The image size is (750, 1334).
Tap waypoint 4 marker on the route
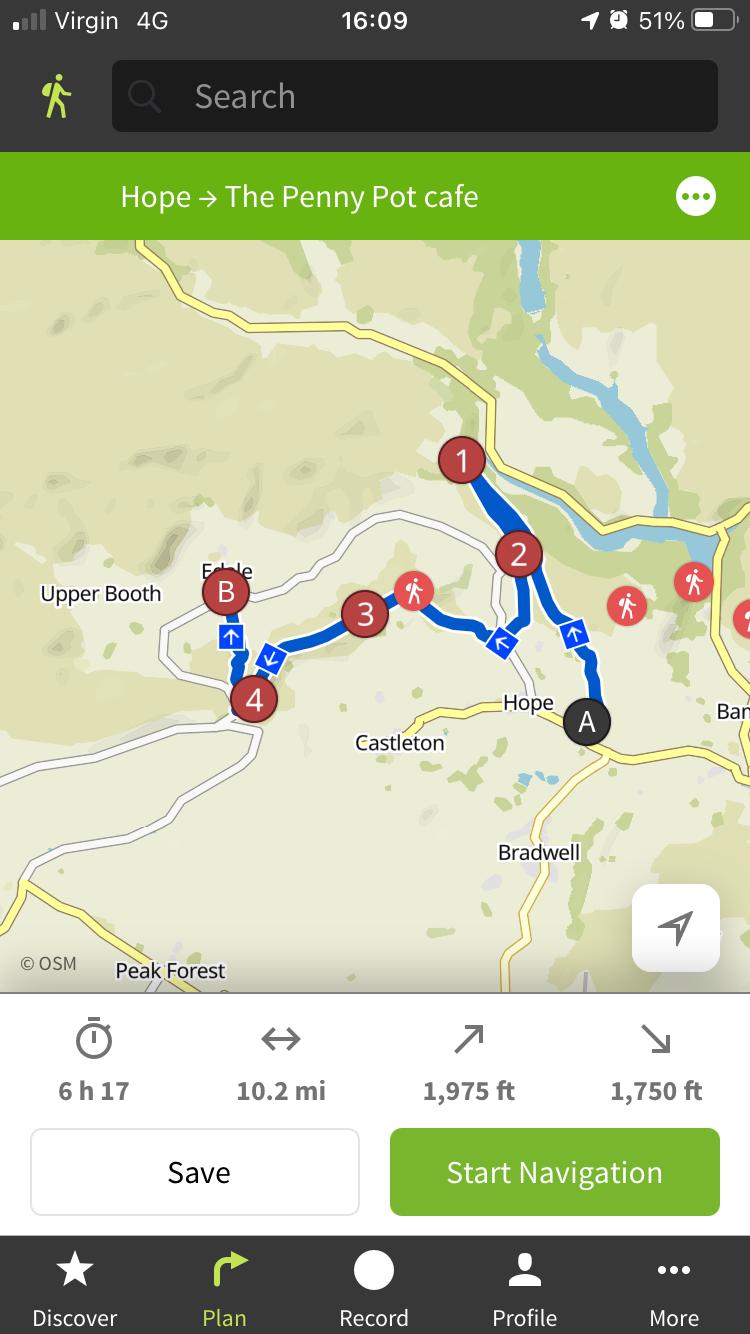pos(254,699)
